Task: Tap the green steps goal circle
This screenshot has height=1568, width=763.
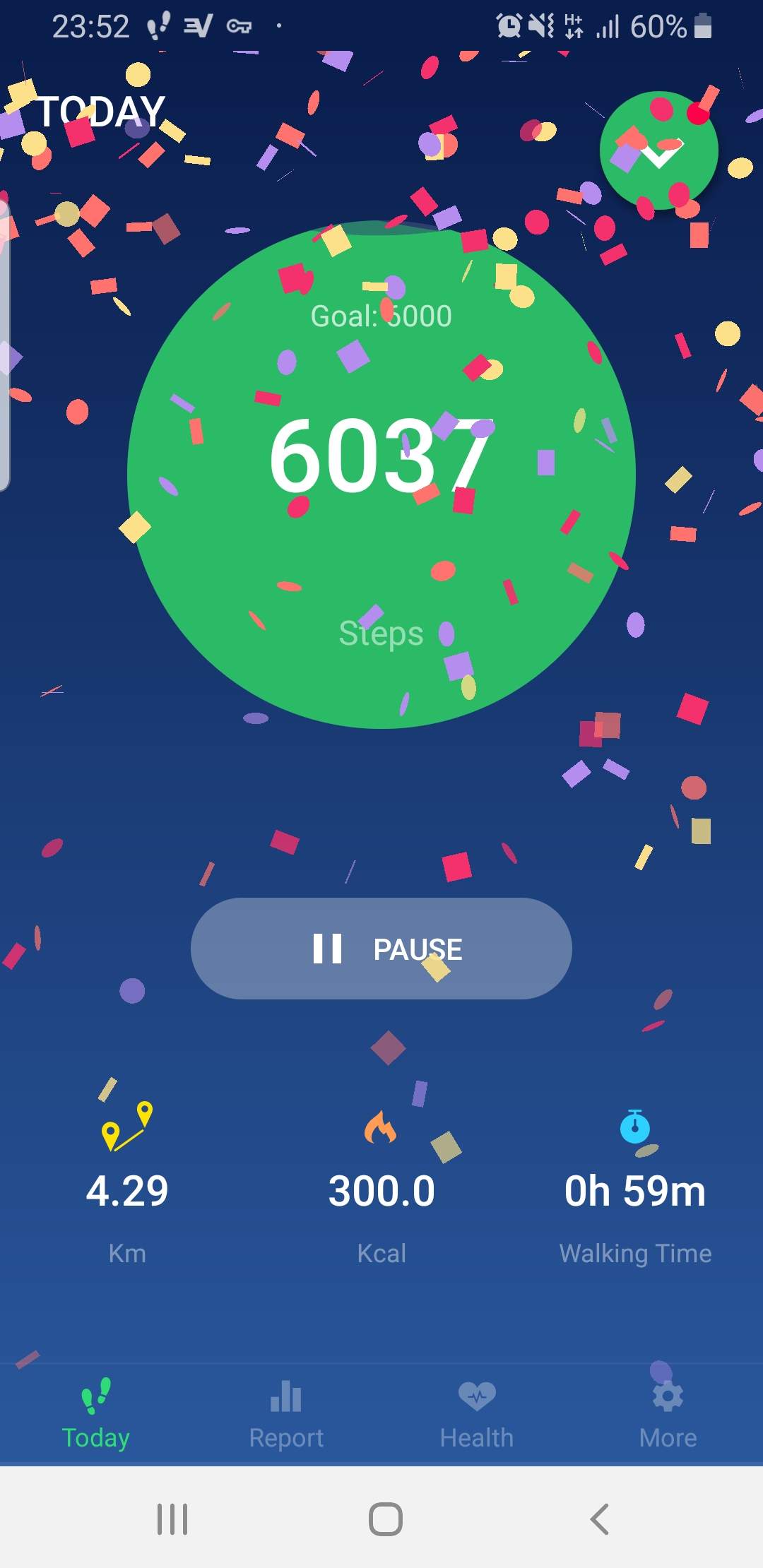Action: click(x=381, y=475)
